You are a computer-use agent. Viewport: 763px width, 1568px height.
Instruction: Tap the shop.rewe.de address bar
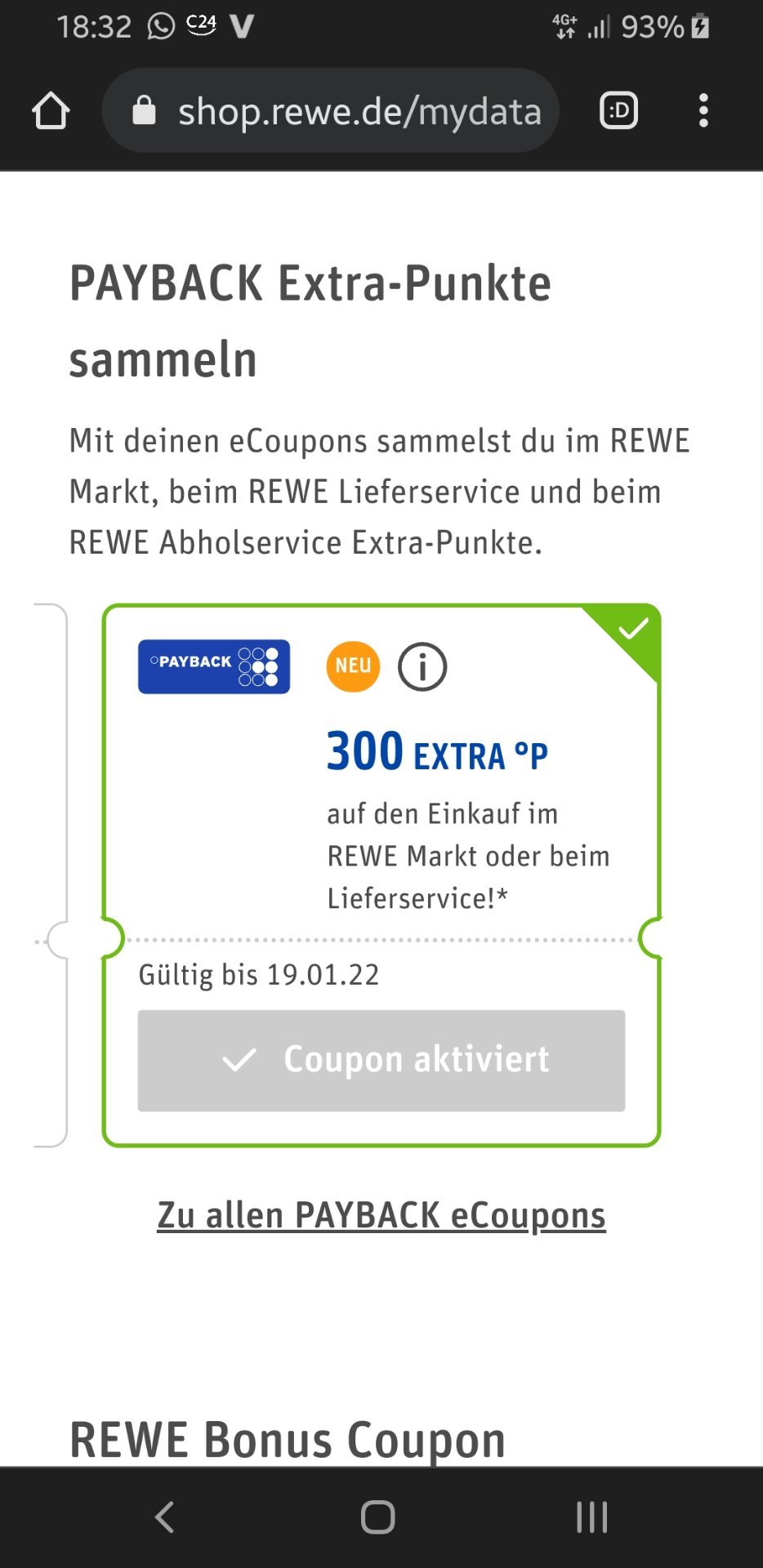[331, 110]
